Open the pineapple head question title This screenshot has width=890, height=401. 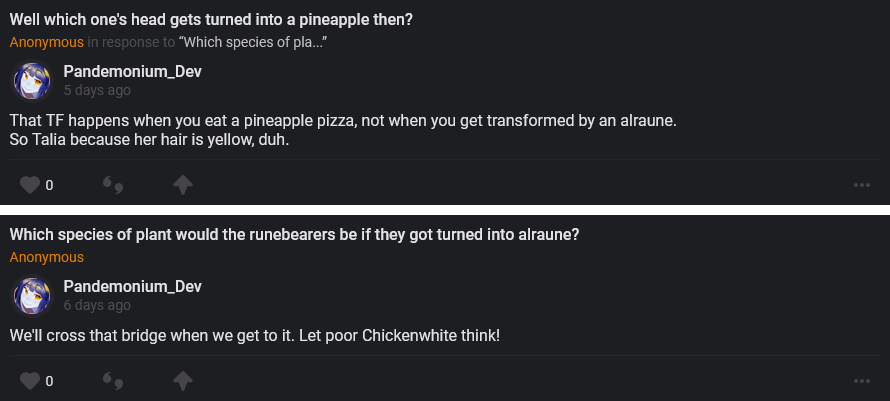tap(226, 20)
